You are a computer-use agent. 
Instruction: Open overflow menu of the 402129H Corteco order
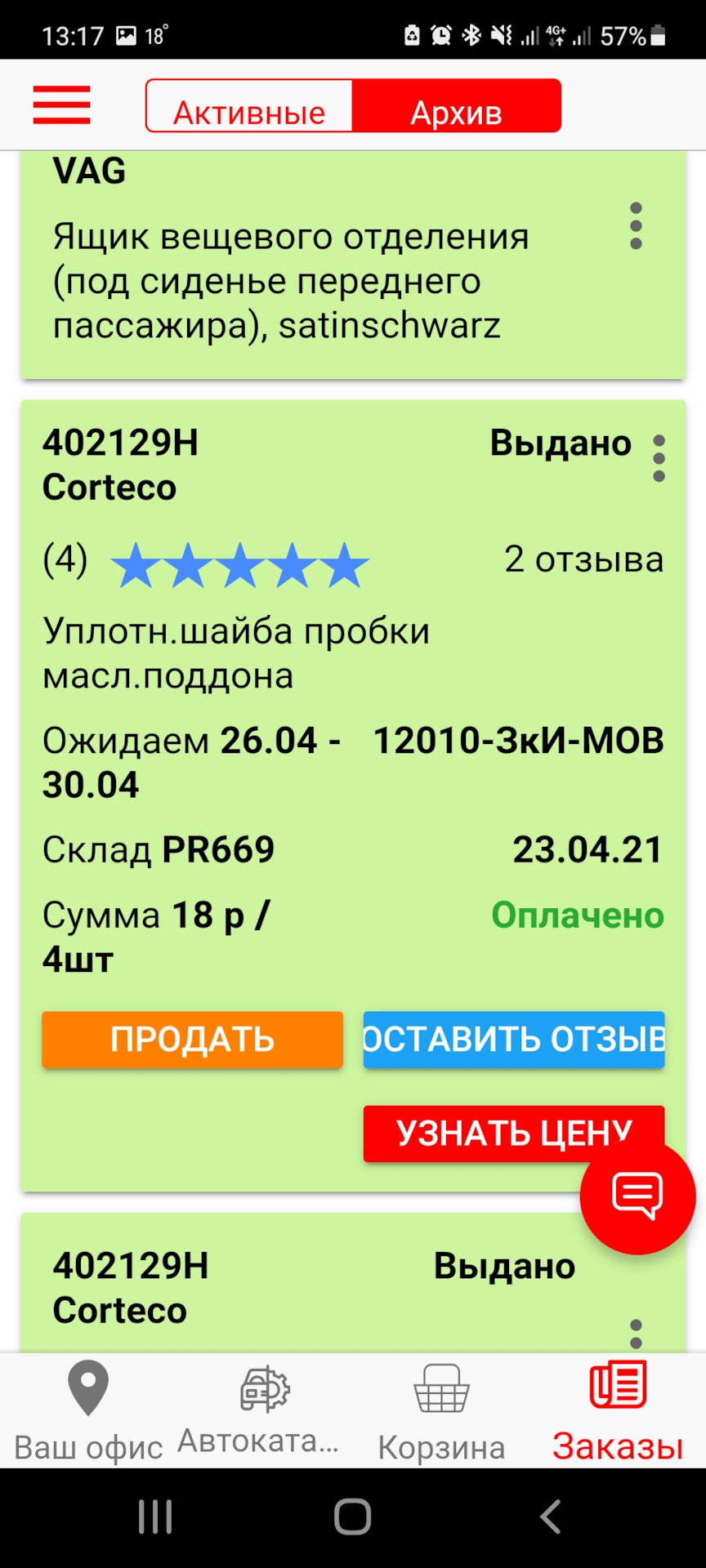coord(660,459)
